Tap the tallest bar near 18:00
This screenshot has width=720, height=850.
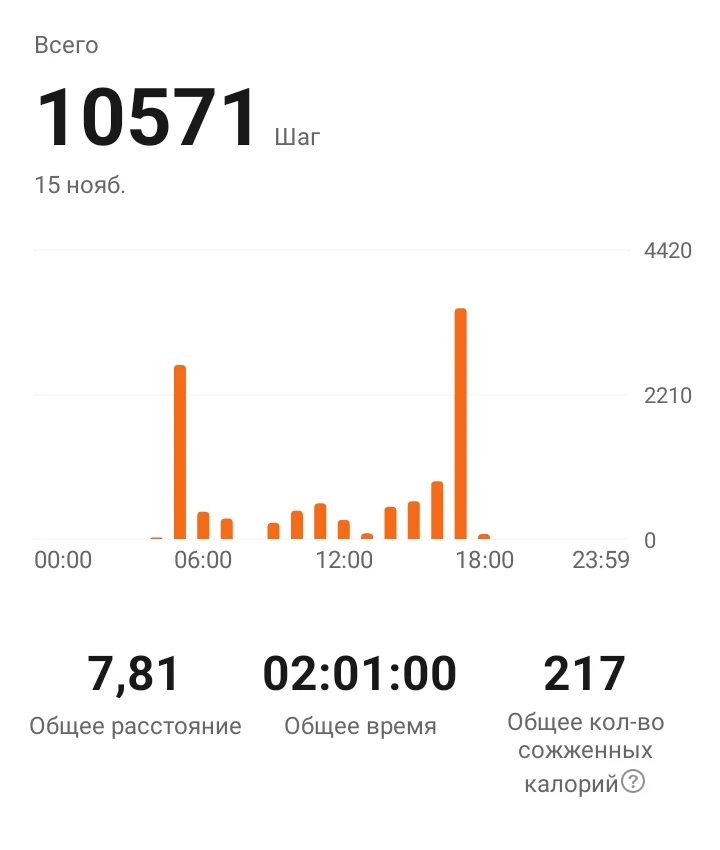point(461,420)
